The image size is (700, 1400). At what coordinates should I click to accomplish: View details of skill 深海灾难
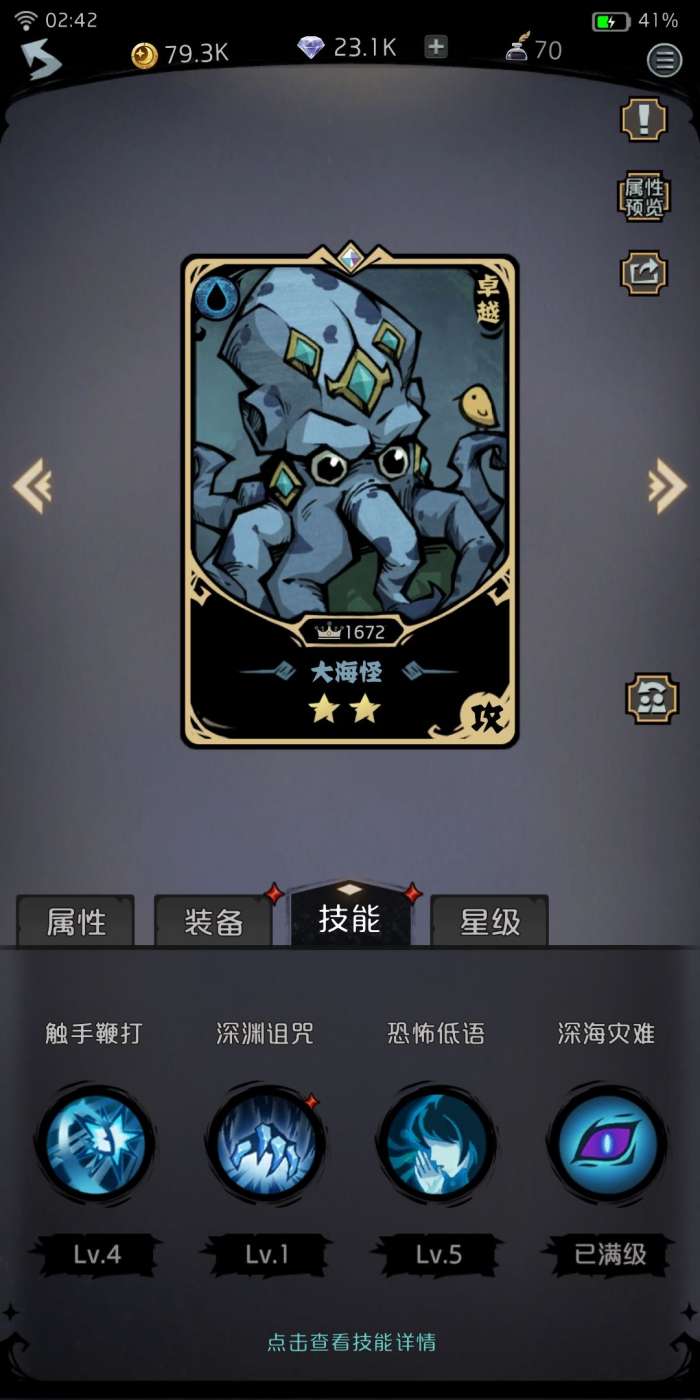[607, 1145]
